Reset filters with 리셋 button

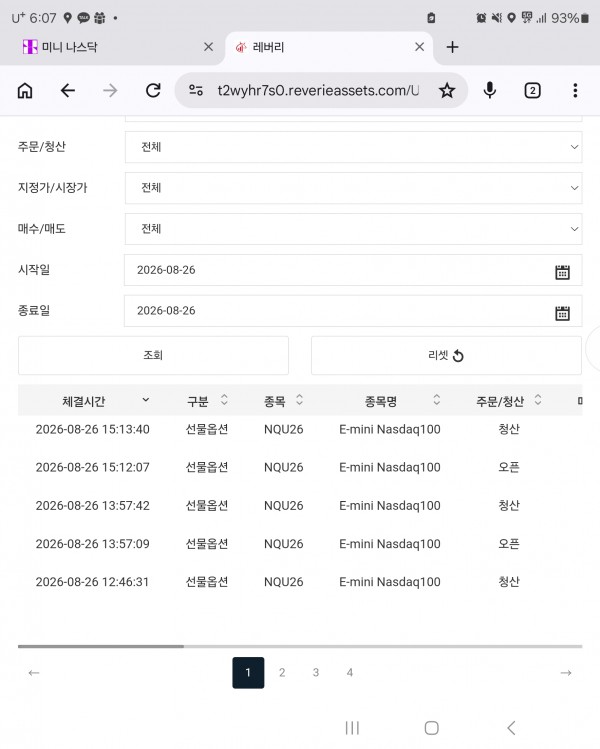pyautogui.click(x=446, y=355)
